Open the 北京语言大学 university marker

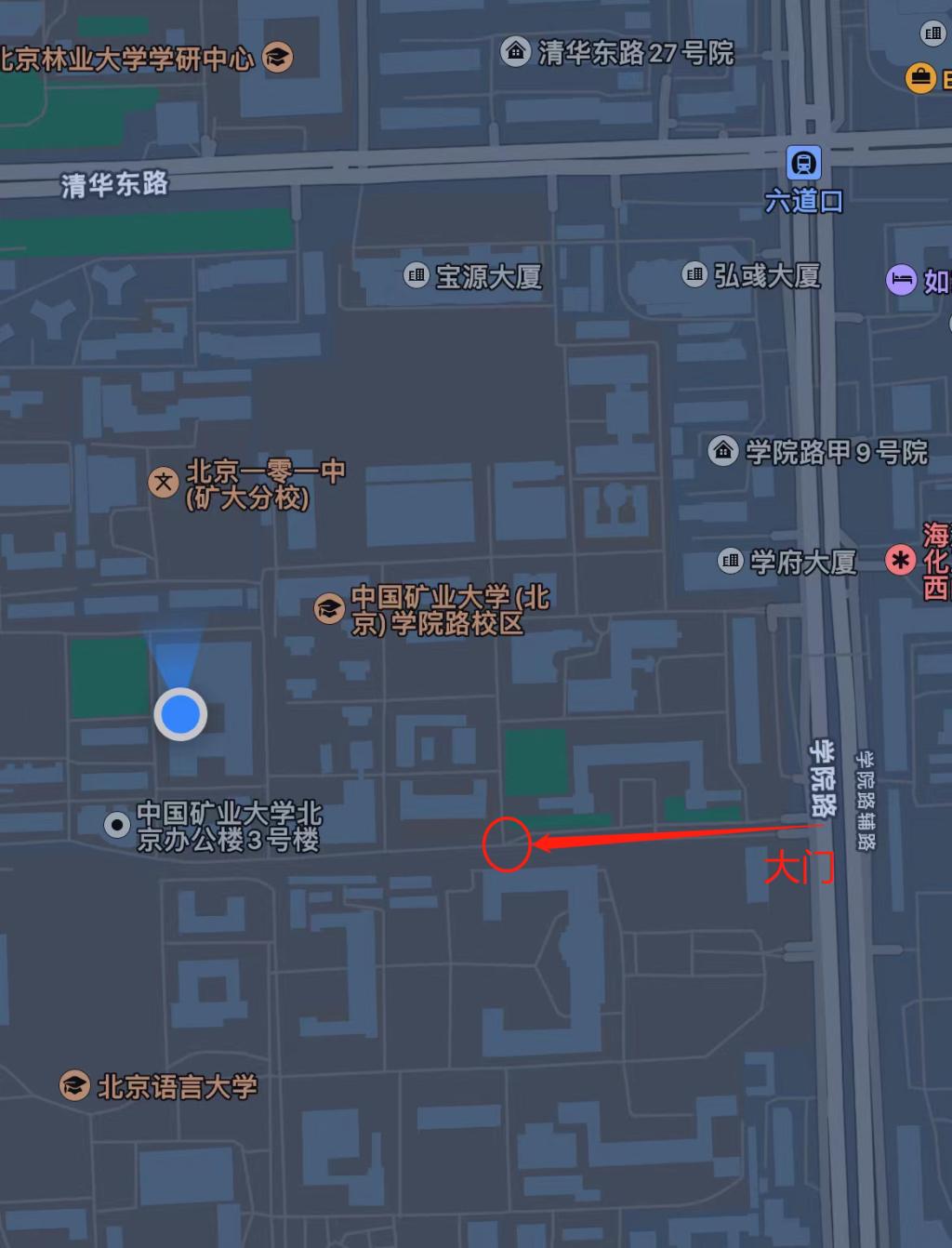coord(74,1084)
